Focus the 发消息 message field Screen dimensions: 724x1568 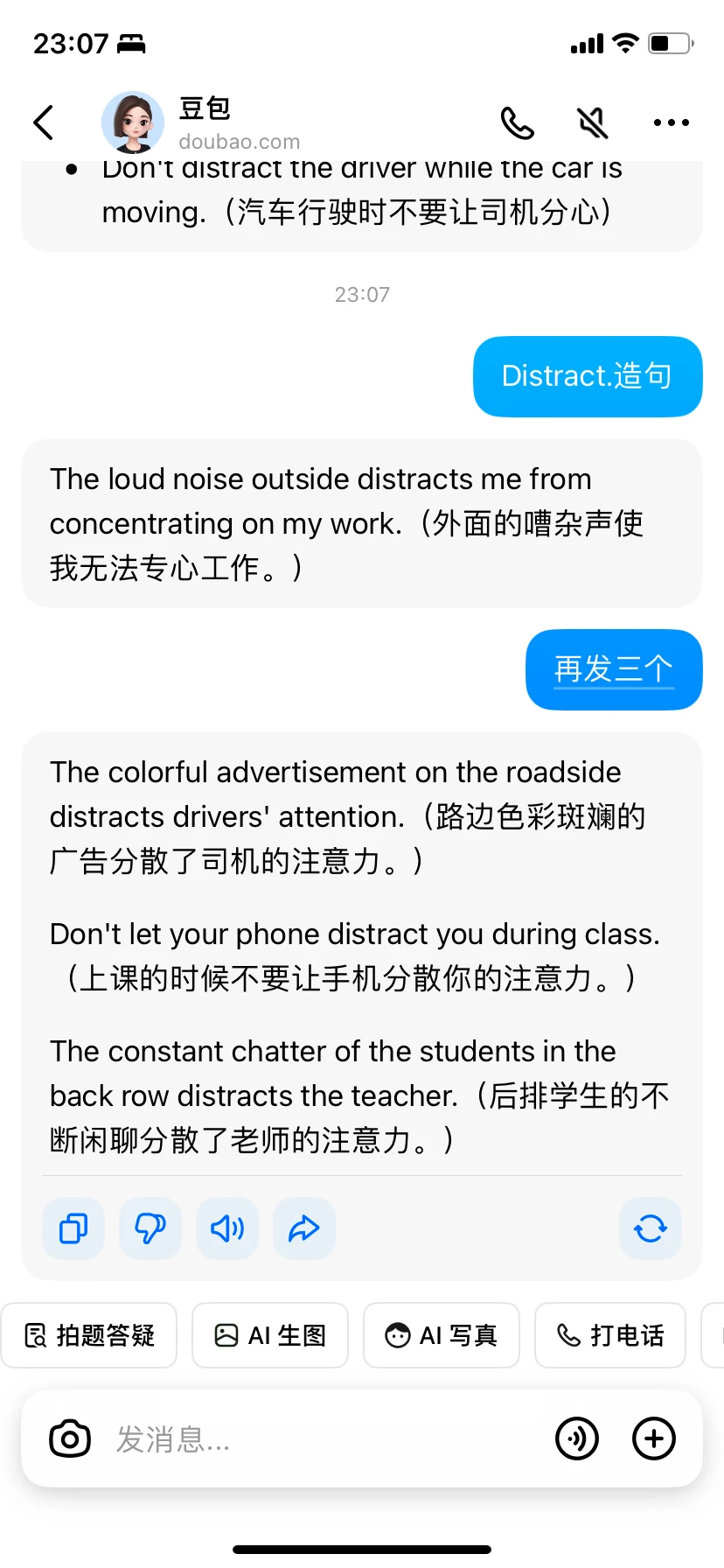point(324,1438)
